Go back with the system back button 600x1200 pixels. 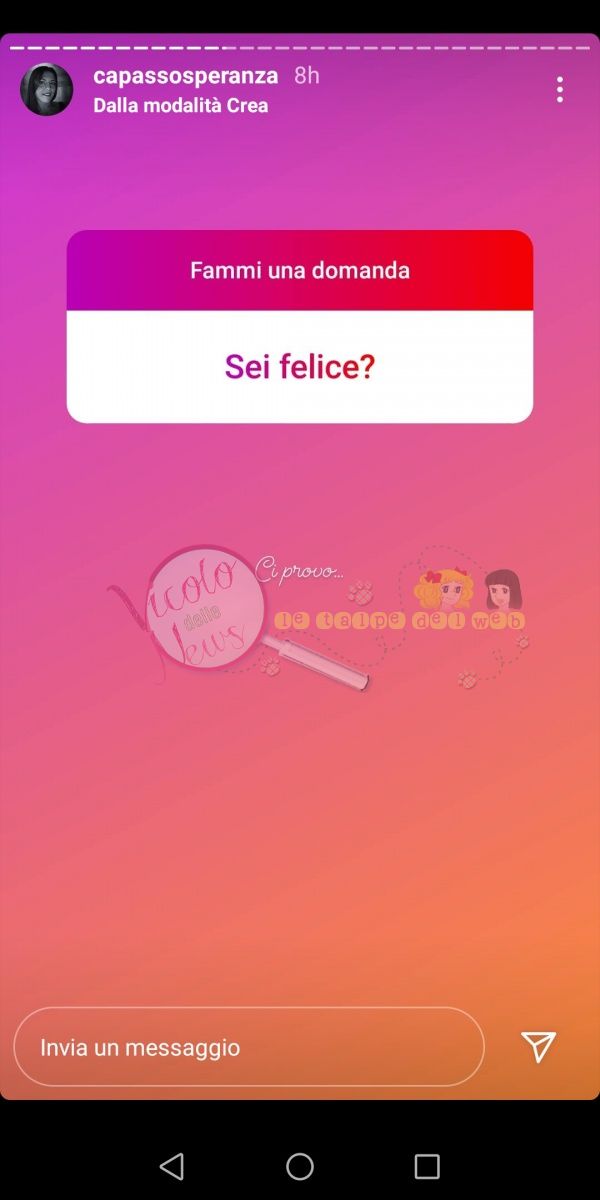point(172,1166)
